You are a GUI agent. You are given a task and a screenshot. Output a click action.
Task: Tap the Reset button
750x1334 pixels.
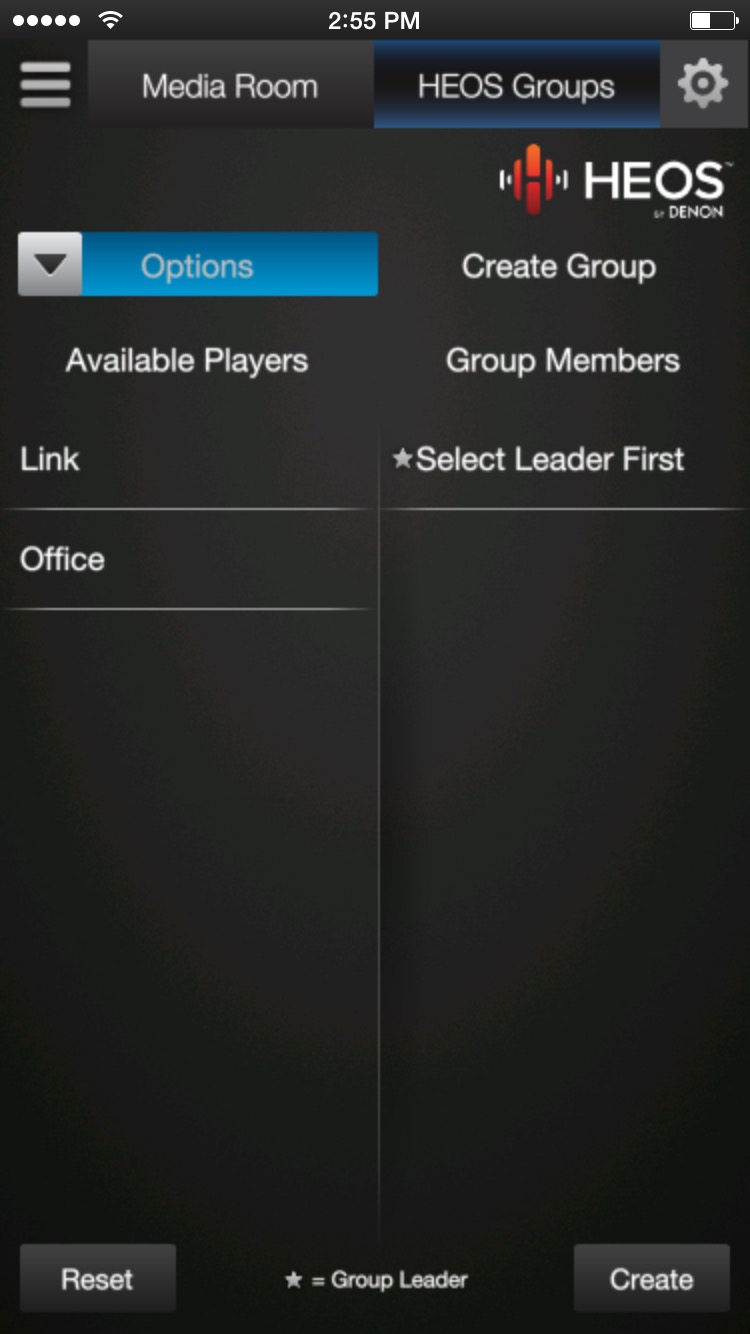[98, 1279]
